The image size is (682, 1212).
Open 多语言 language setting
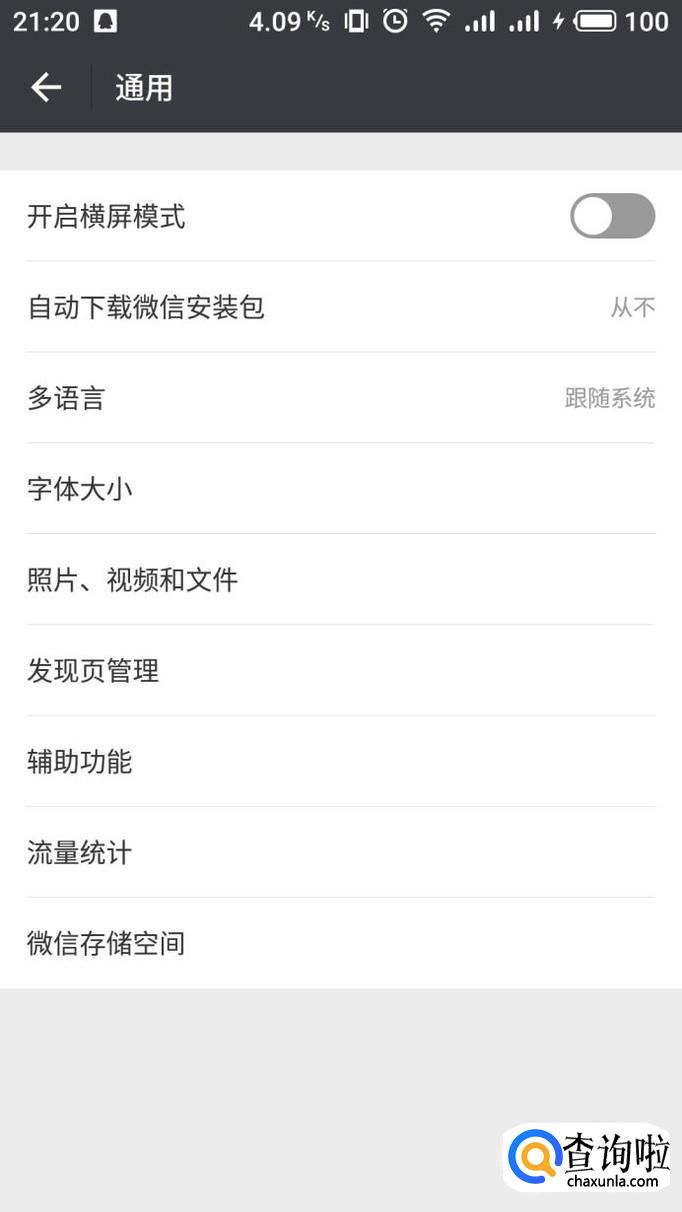[340, 398]
